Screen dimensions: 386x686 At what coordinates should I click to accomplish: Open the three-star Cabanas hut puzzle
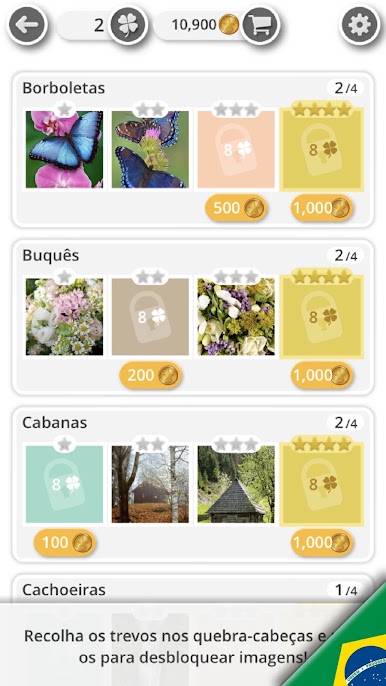click(236, 484)
